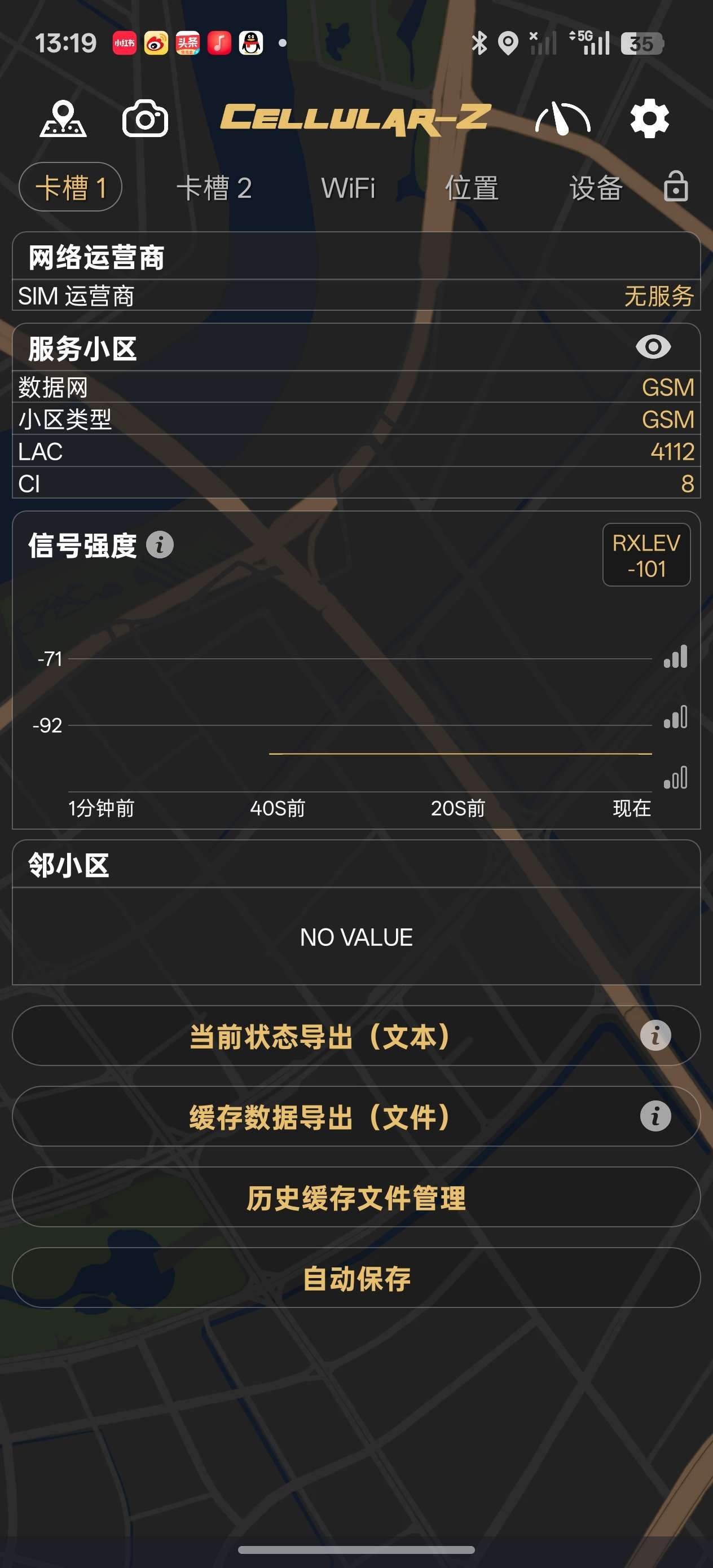
Task: Open the 位置 tab
Action: click(472, 188)
